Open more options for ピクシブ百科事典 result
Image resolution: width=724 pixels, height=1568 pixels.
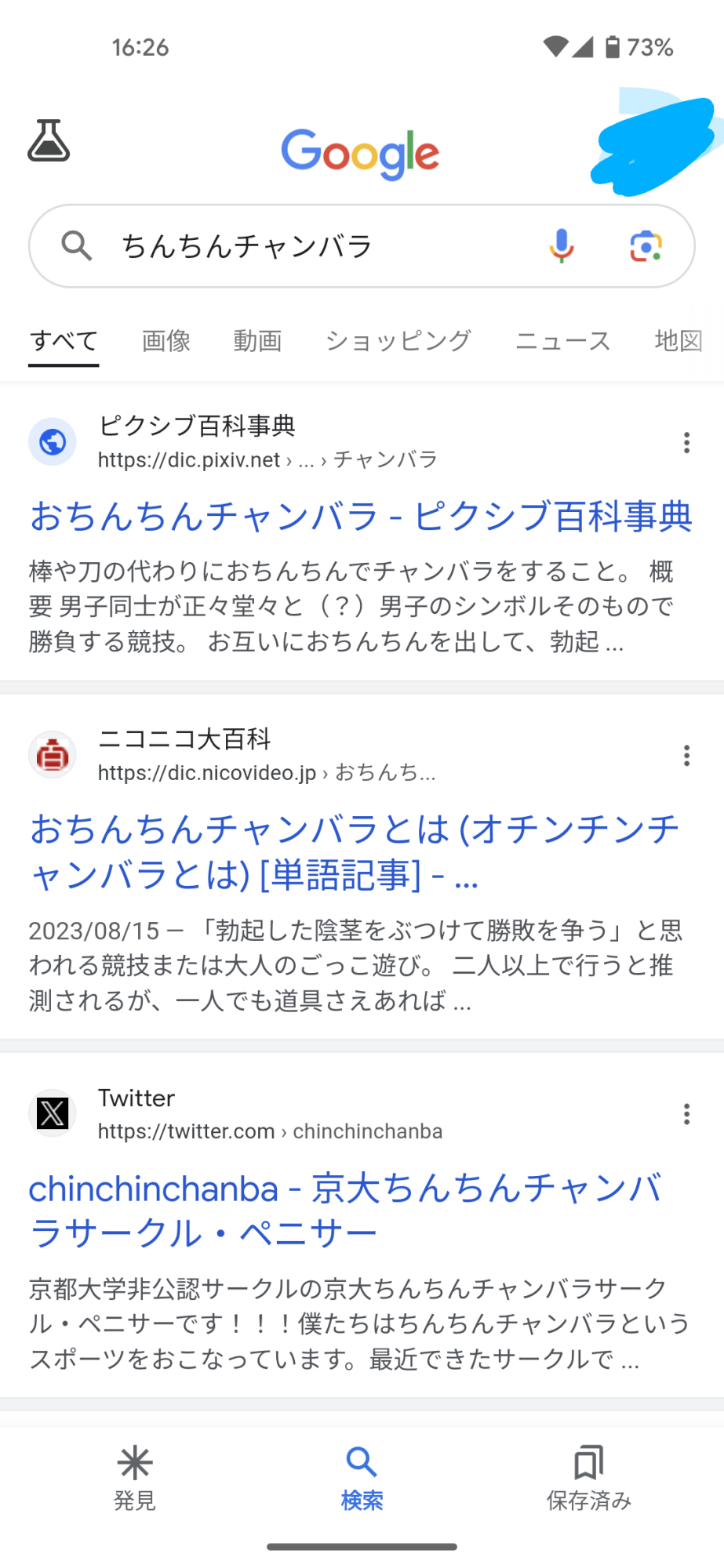[x=686, y=443]
